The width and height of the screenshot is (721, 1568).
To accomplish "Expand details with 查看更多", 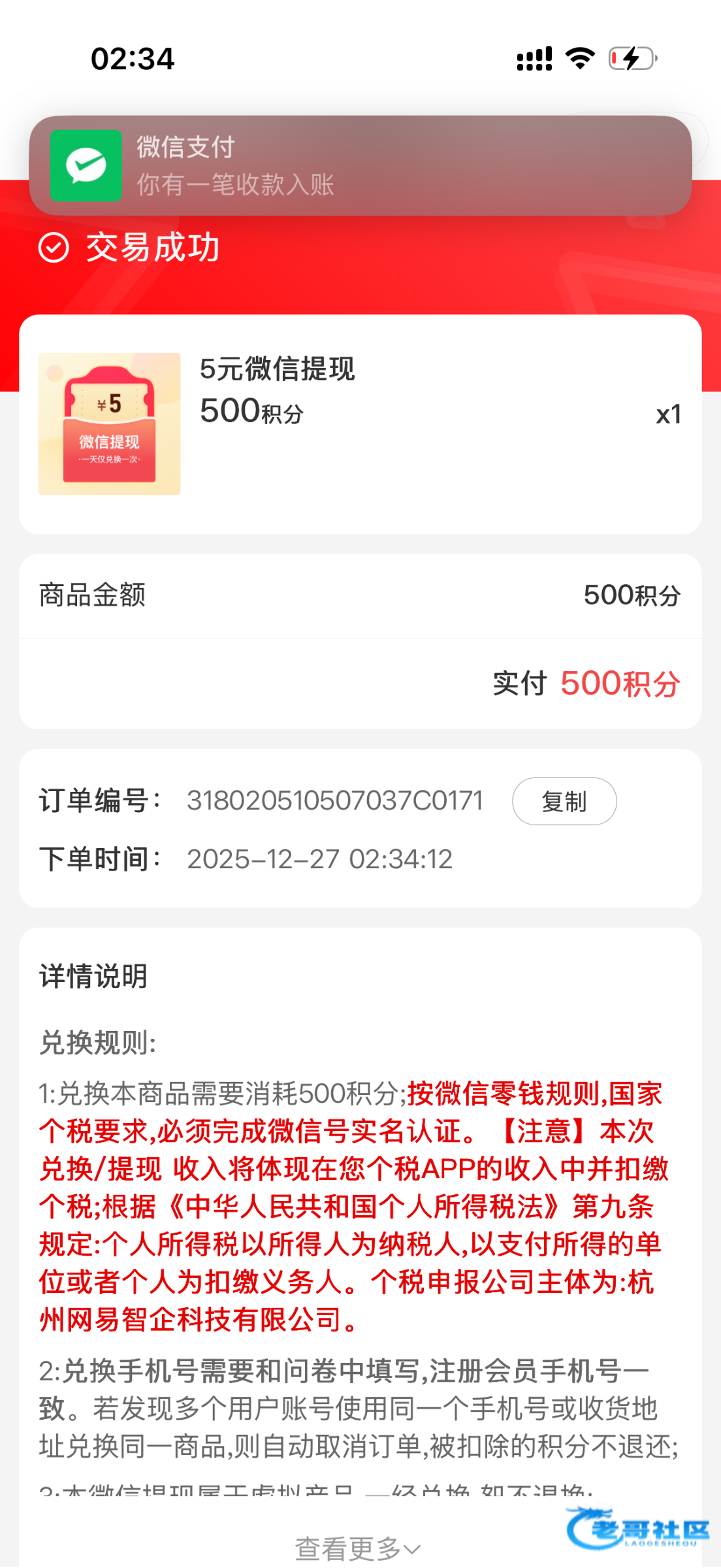I will [357, 1548].
